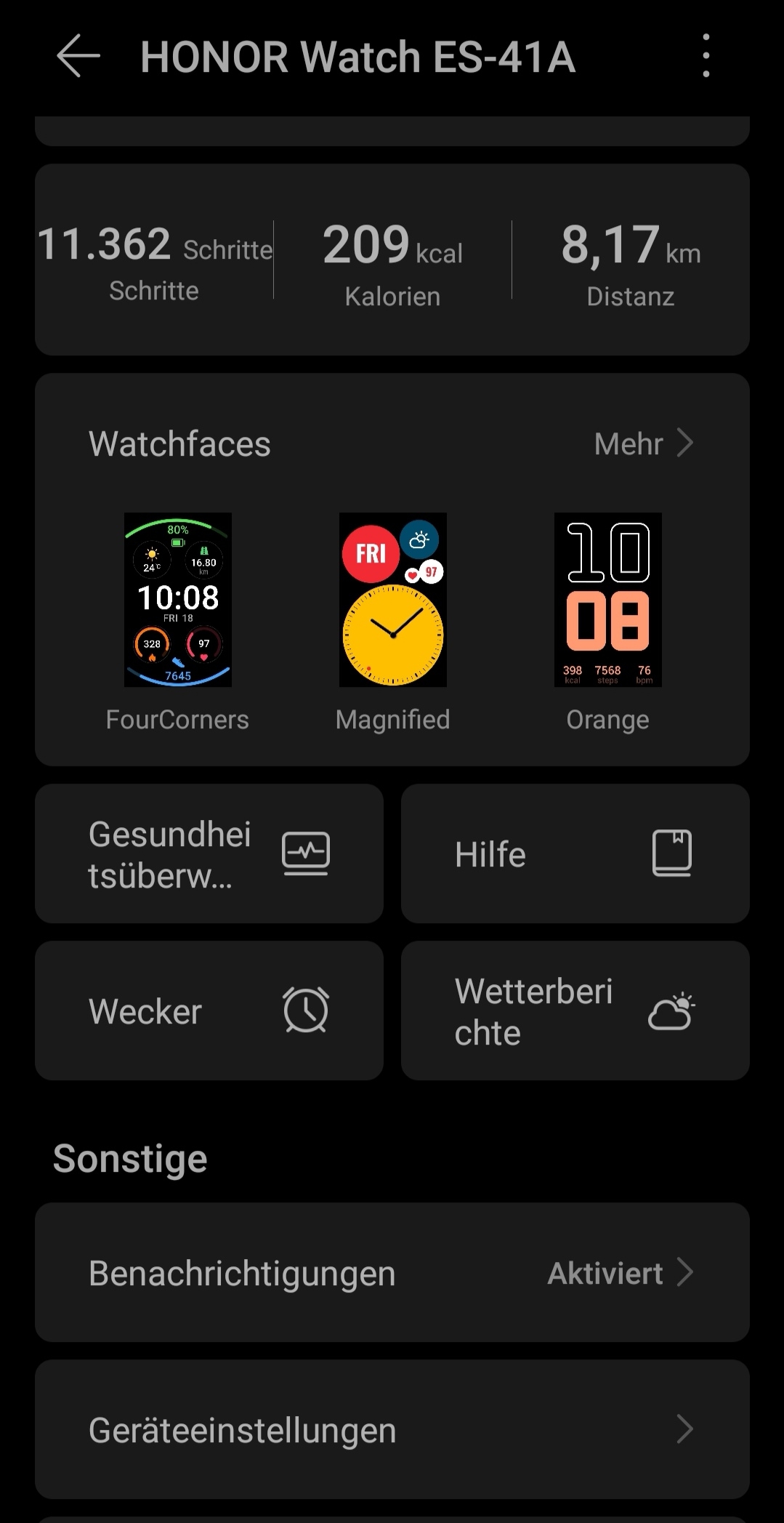Go back using the arrow icon

(78, 56)
